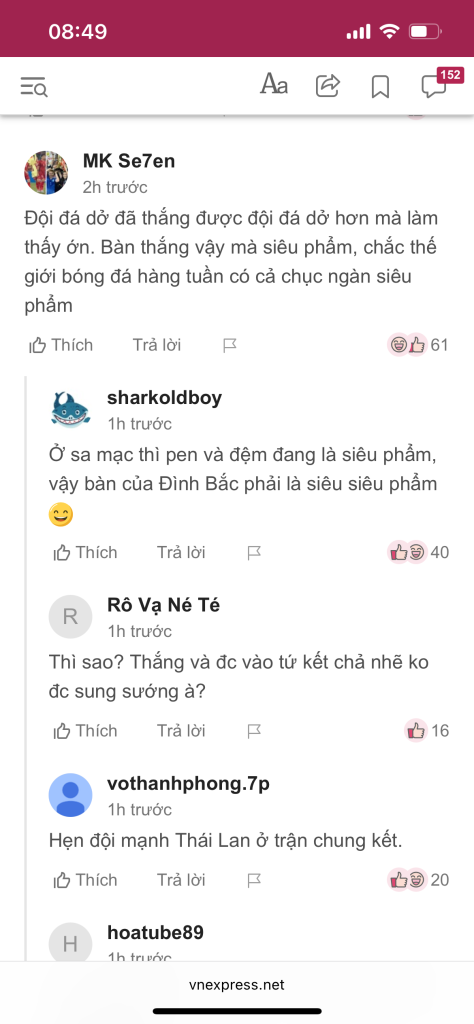Reply to Rô Vạ Né Té
Image resolution: width=474 pixels, height=1024 pixels.
point(181,731)
